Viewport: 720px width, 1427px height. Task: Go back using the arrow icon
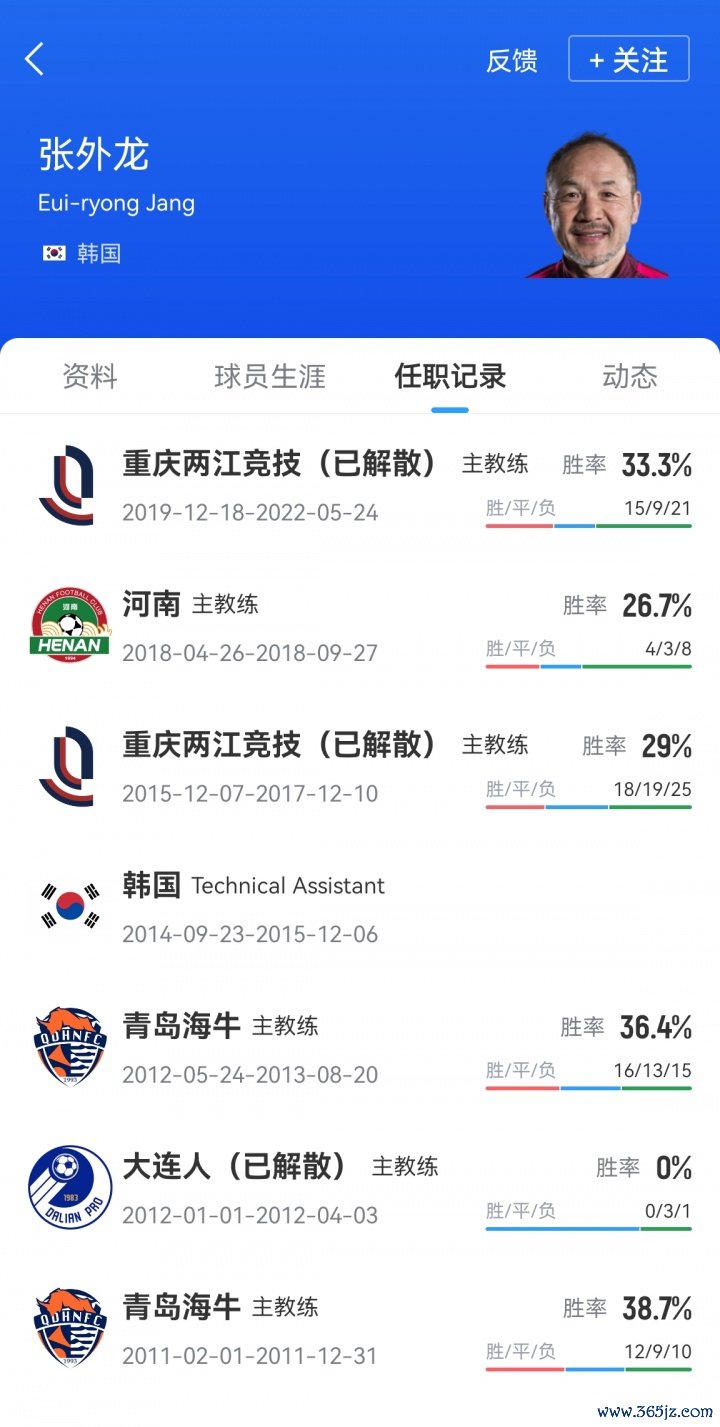tap(35, 59)
